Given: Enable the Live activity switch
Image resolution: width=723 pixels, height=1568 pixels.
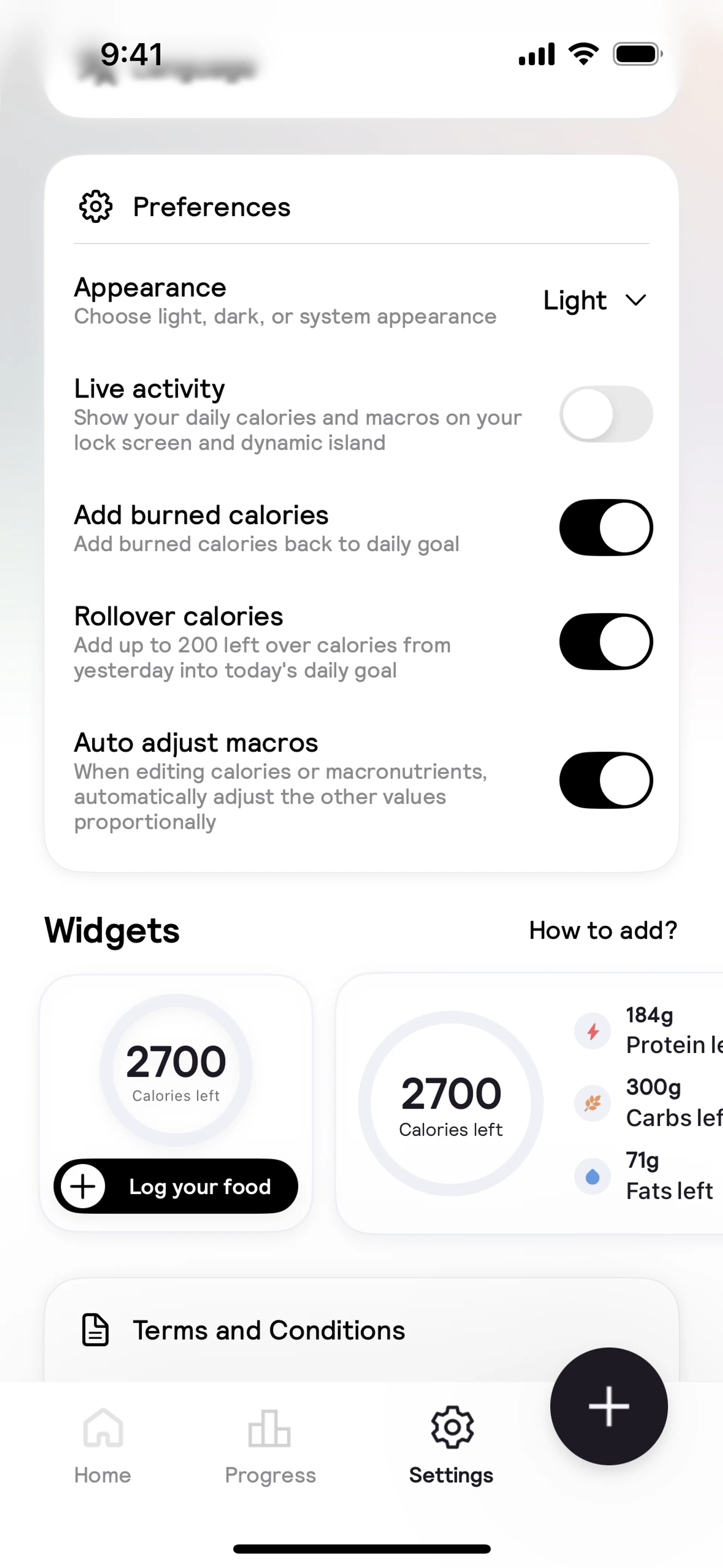Looking at the screenshot, I should [606, 414].
